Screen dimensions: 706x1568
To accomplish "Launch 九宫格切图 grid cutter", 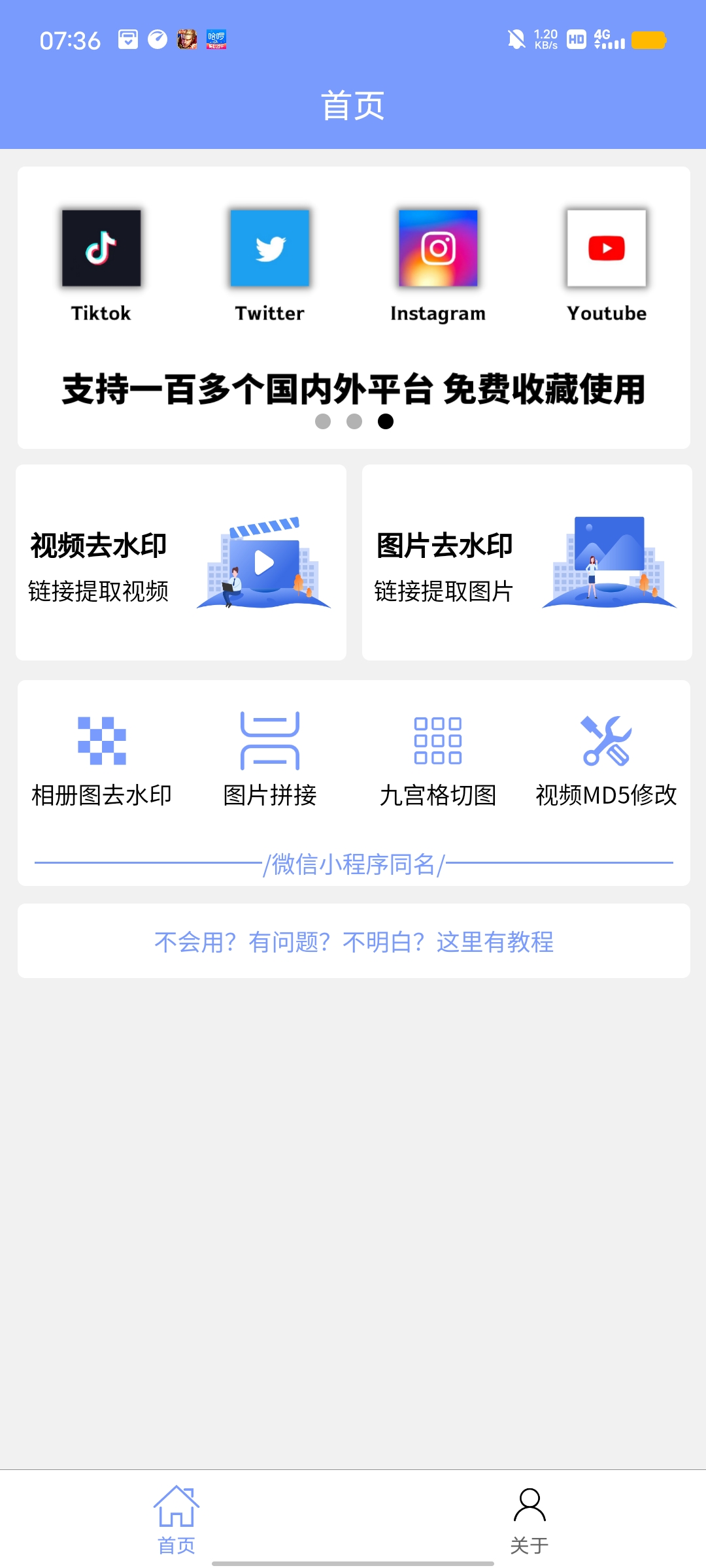I will (x=438, y=761).
